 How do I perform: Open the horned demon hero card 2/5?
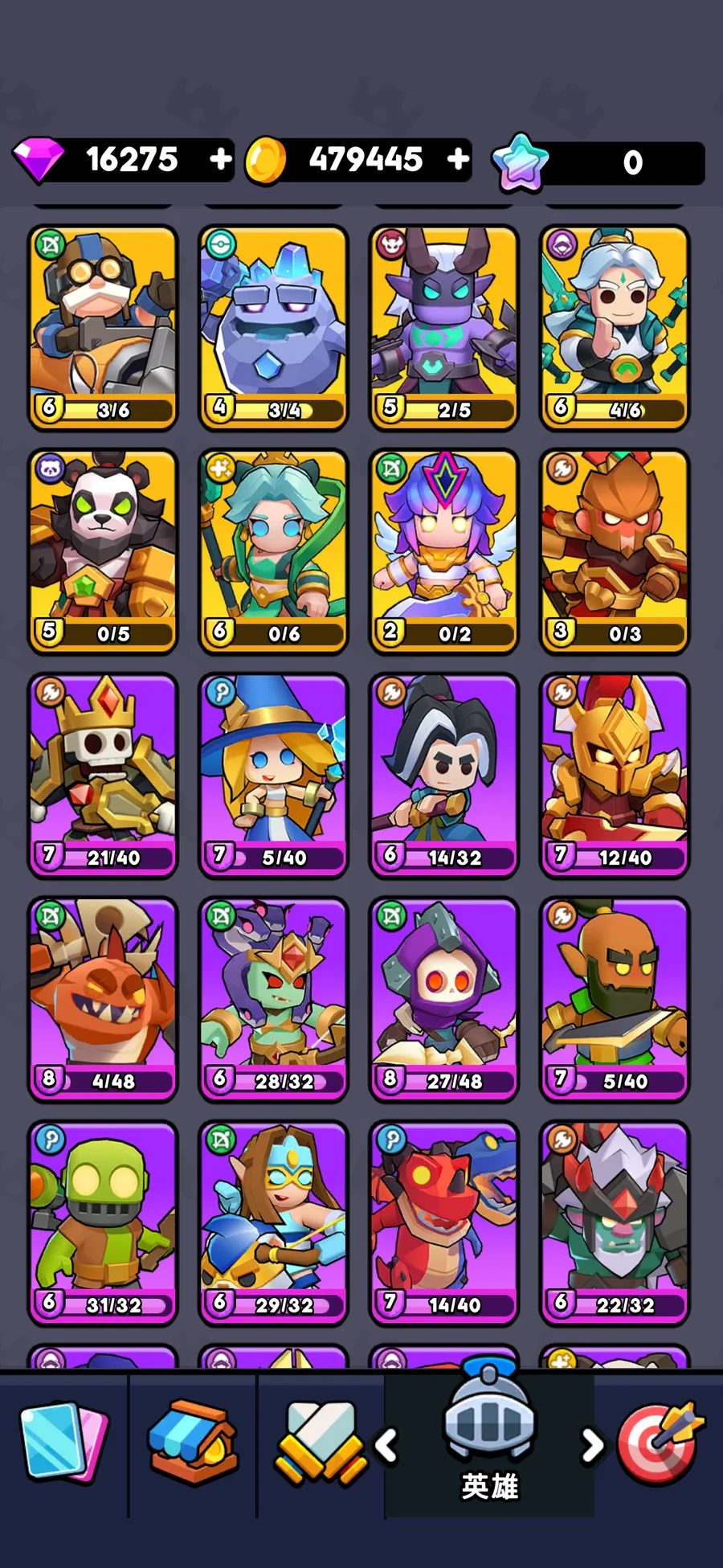tap(443, 326)
